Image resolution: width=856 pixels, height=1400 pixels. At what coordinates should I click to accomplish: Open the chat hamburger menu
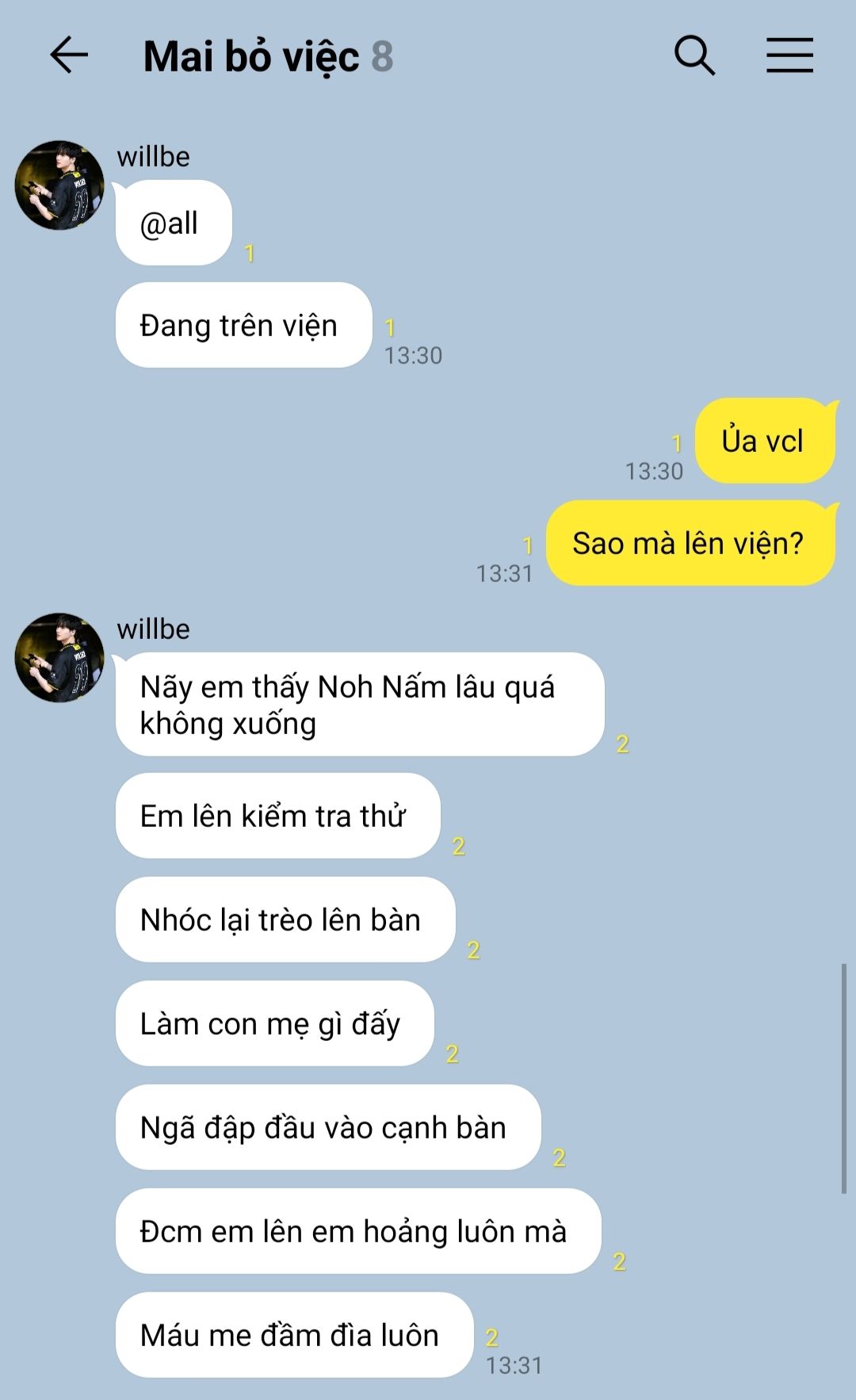click(x=789, y=55)
